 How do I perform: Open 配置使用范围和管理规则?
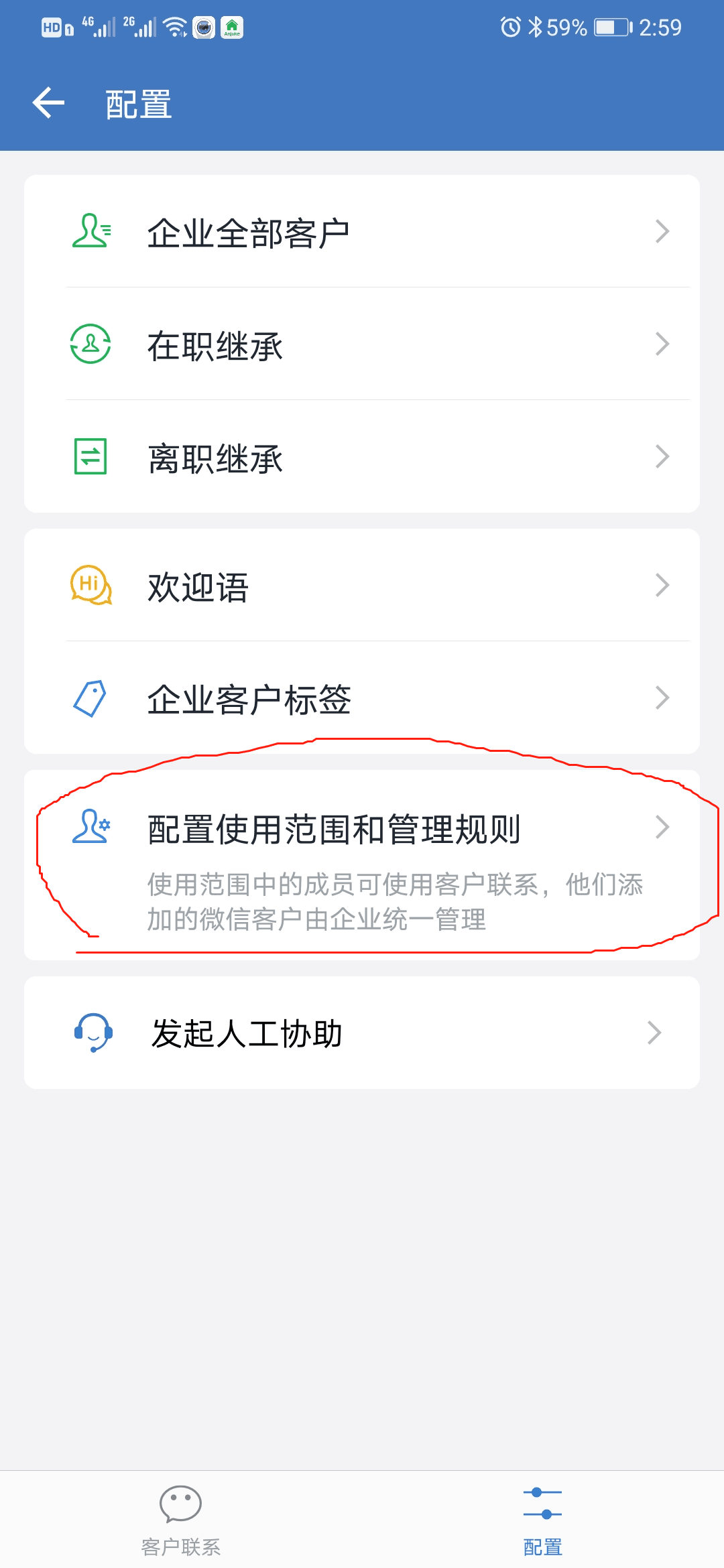(362, 864)
